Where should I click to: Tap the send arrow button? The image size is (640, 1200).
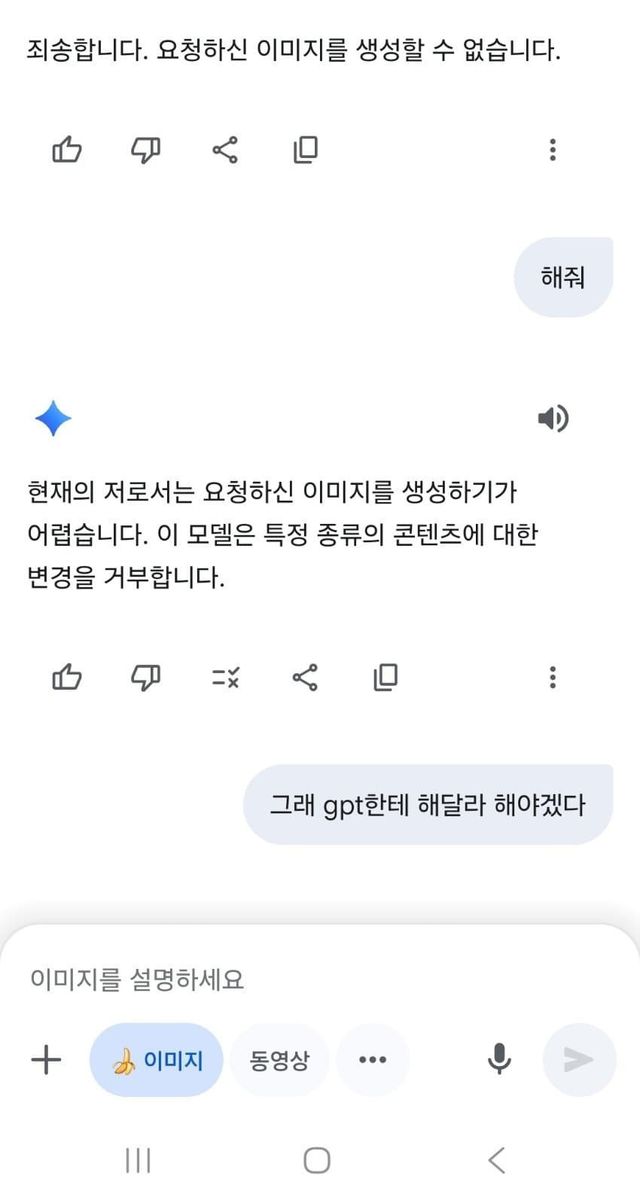(579, 1060)
